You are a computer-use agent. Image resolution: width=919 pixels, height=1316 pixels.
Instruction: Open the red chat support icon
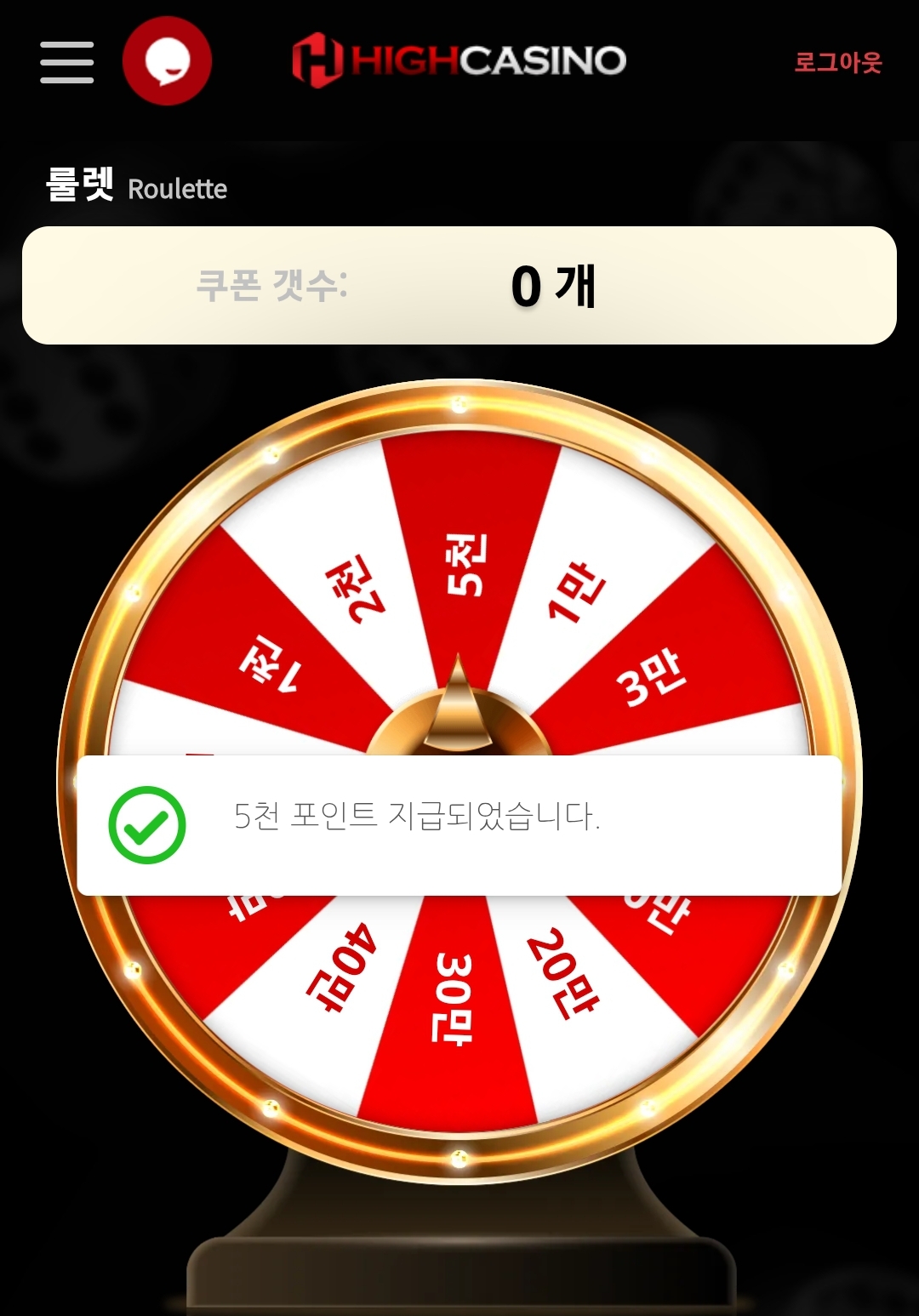[167, 61]
